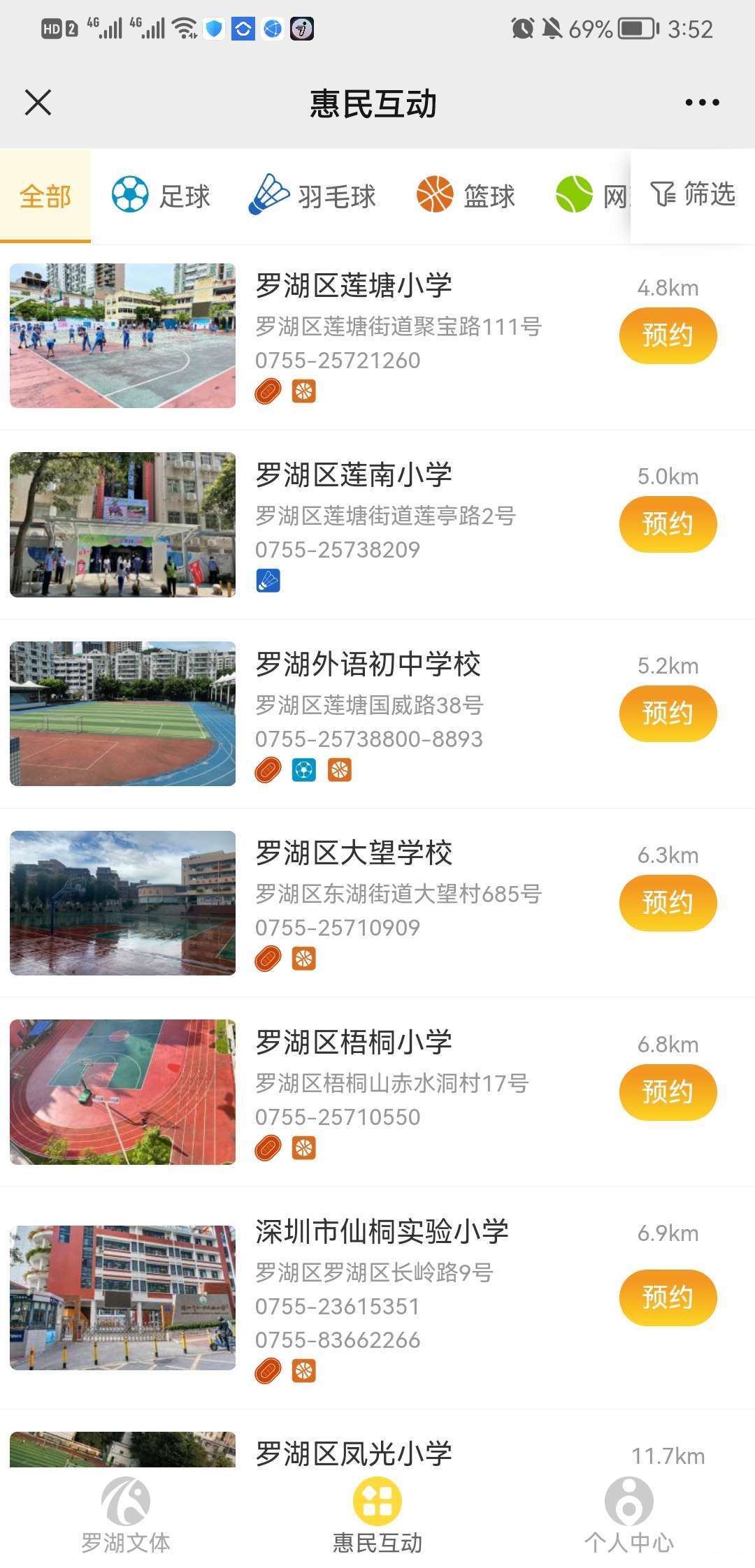This screenshot has width=755, height=1568.
Task: Tap 预约 next to 罗湖区大望学校
Action: (x=668, y=903)
